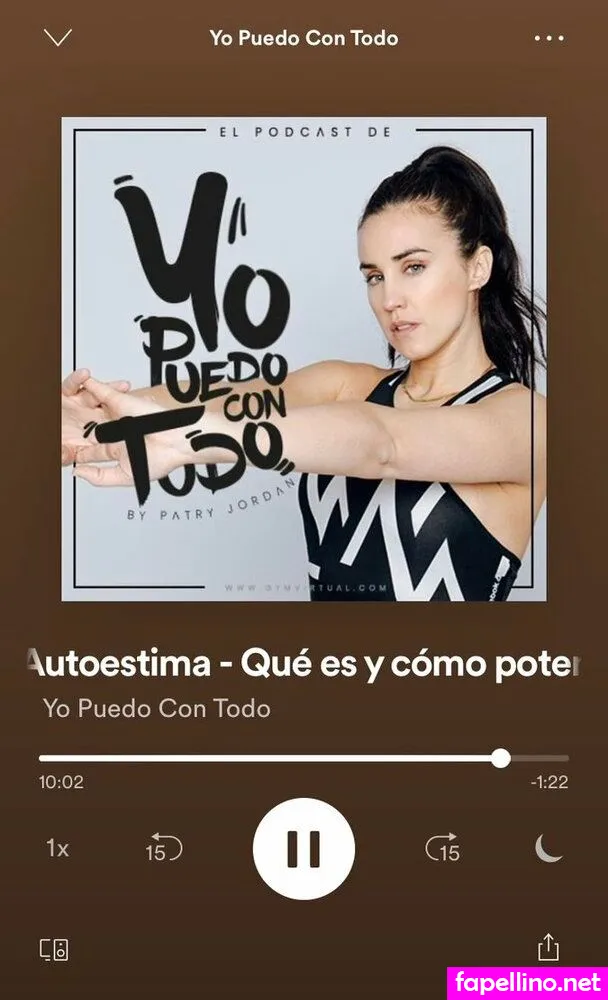This screenshot has width=608, height=1000.
Task: Collapse the now playing screen
Action: 59,38
